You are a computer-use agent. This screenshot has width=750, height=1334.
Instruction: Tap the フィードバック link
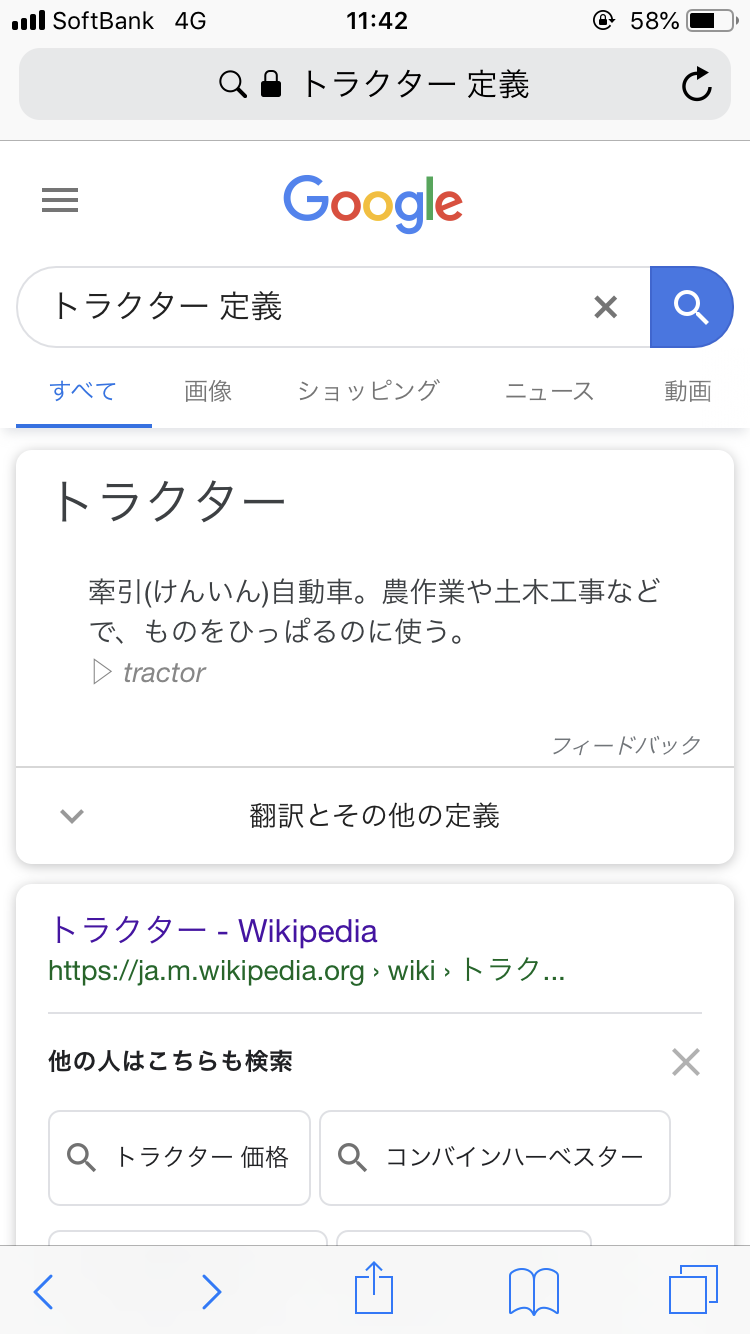(627, 745)
